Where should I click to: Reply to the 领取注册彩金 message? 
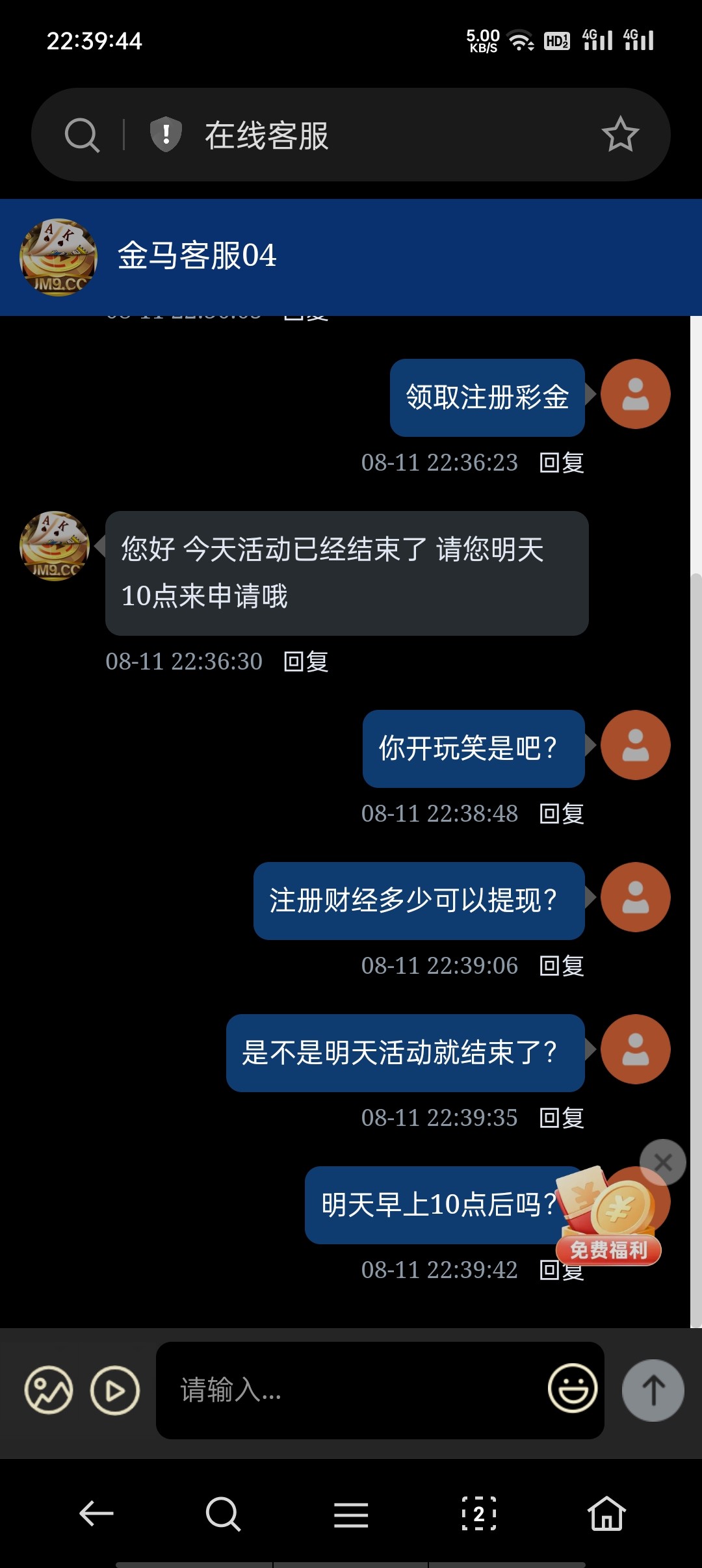coord(562,463)
